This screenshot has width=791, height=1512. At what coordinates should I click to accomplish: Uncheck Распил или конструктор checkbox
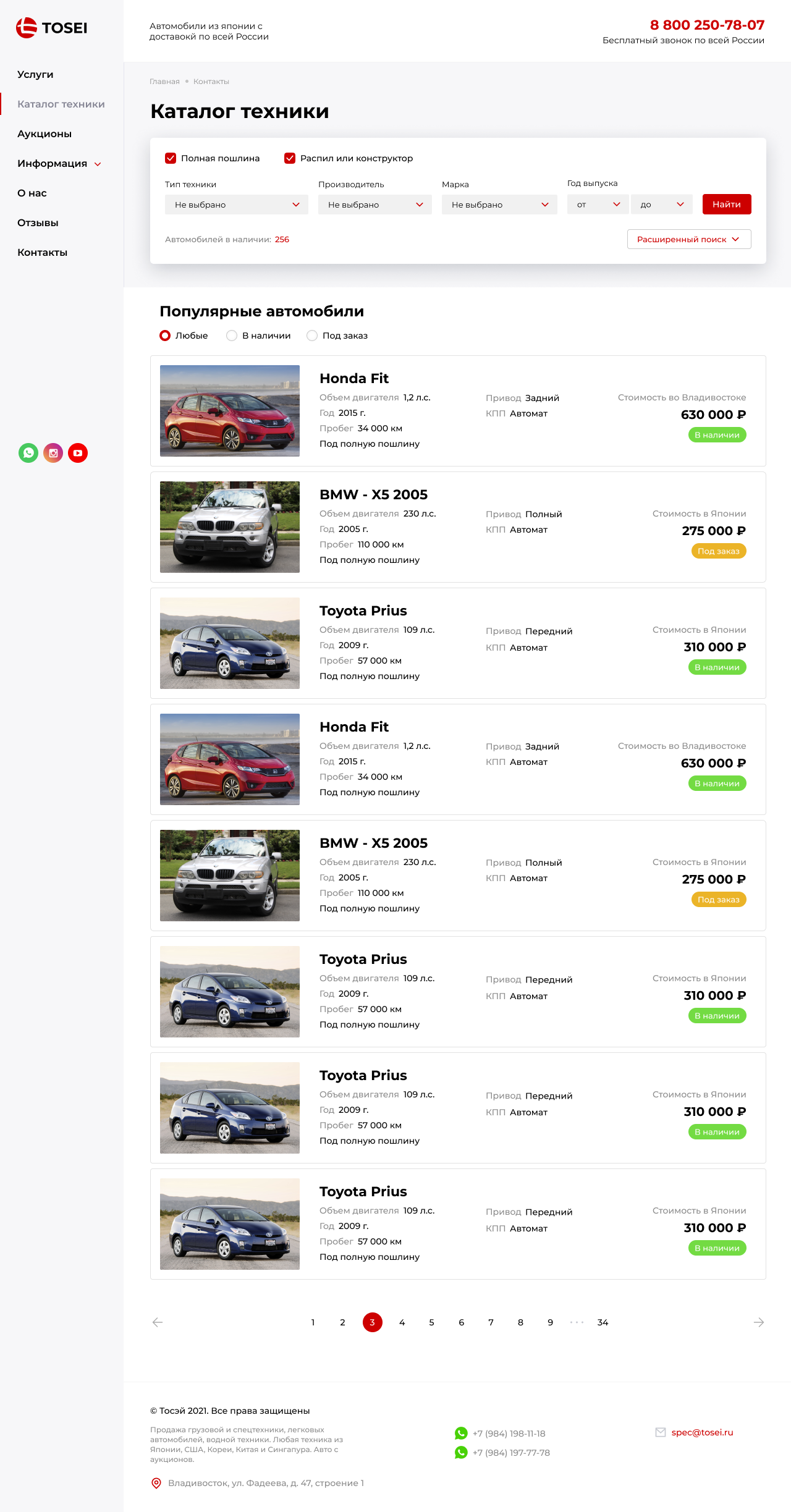[x=290, y=158]
